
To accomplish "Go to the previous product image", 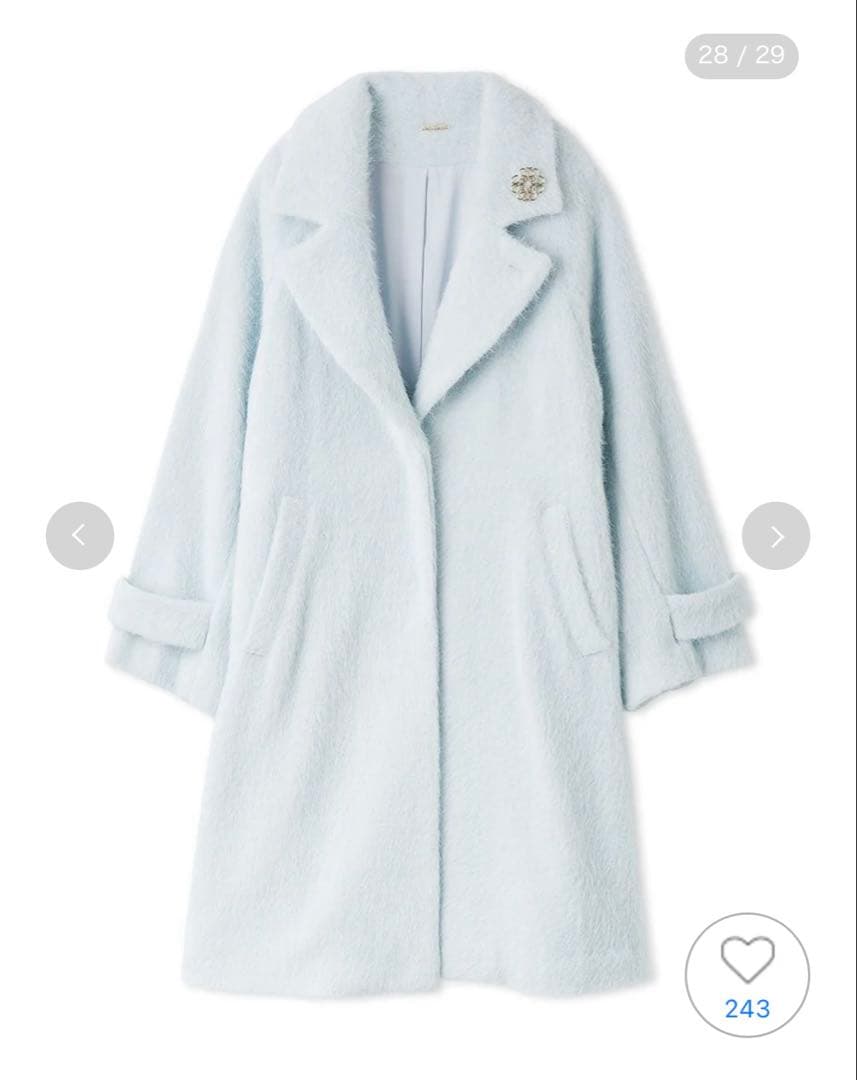I will [80, 536].
